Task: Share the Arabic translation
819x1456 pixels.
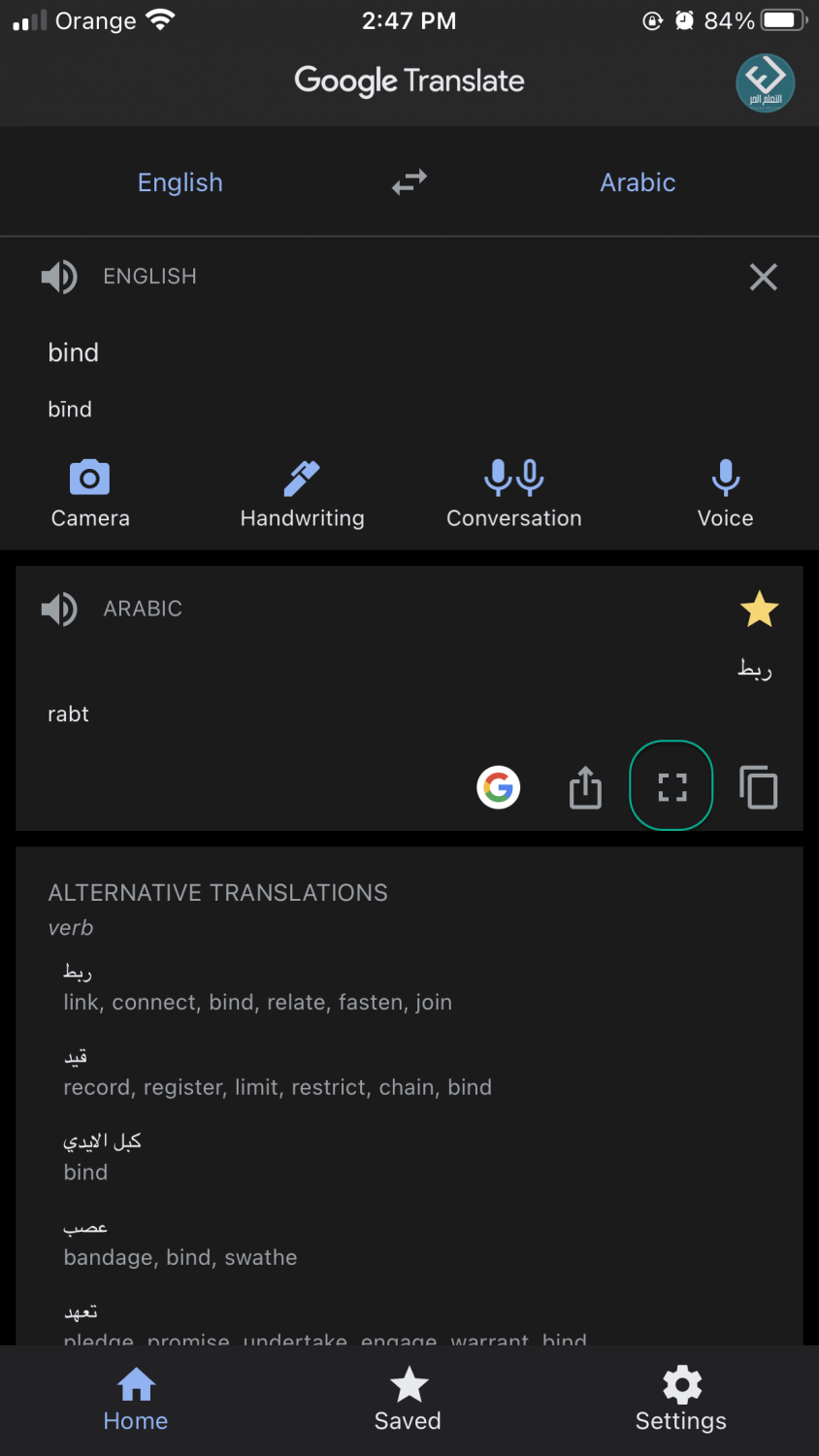Action: pyautogui.click(x=585, y=787)
